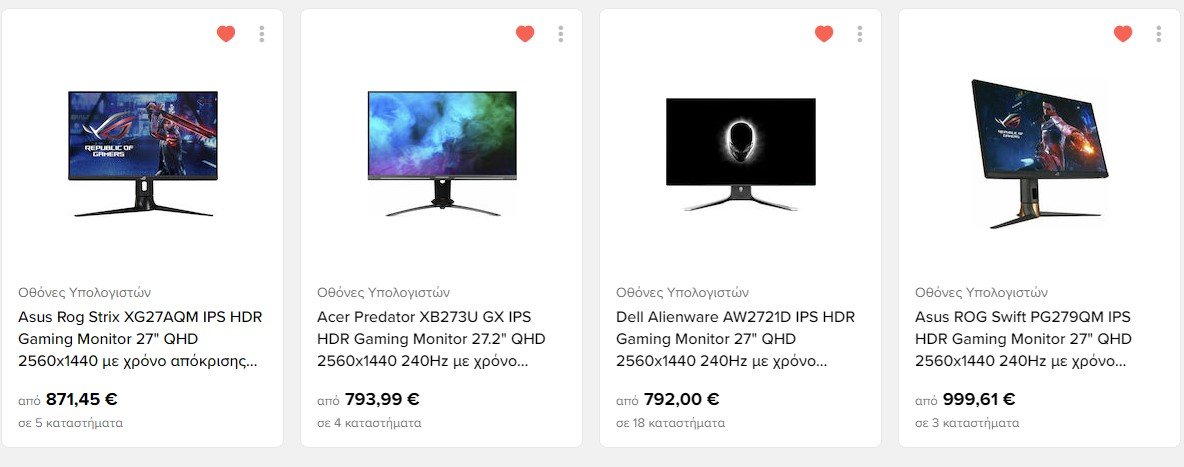Unfavorite the Asus Rog Strix XG27AQM monitor
This screenshot has width=1184, height=467.
[226, 34]
